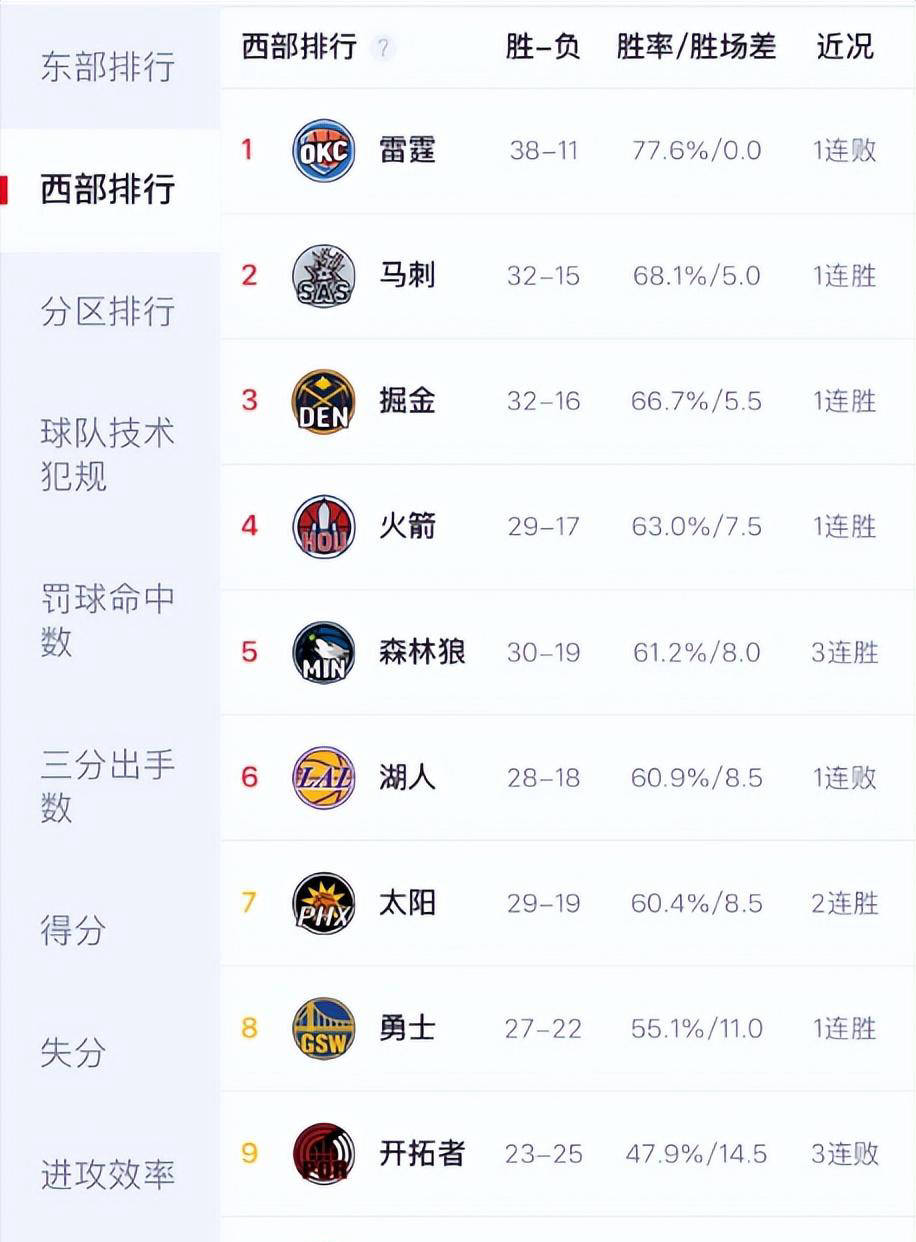Switch to the 分区排行 tab
916x1242 pixels.
coord(108,313)
